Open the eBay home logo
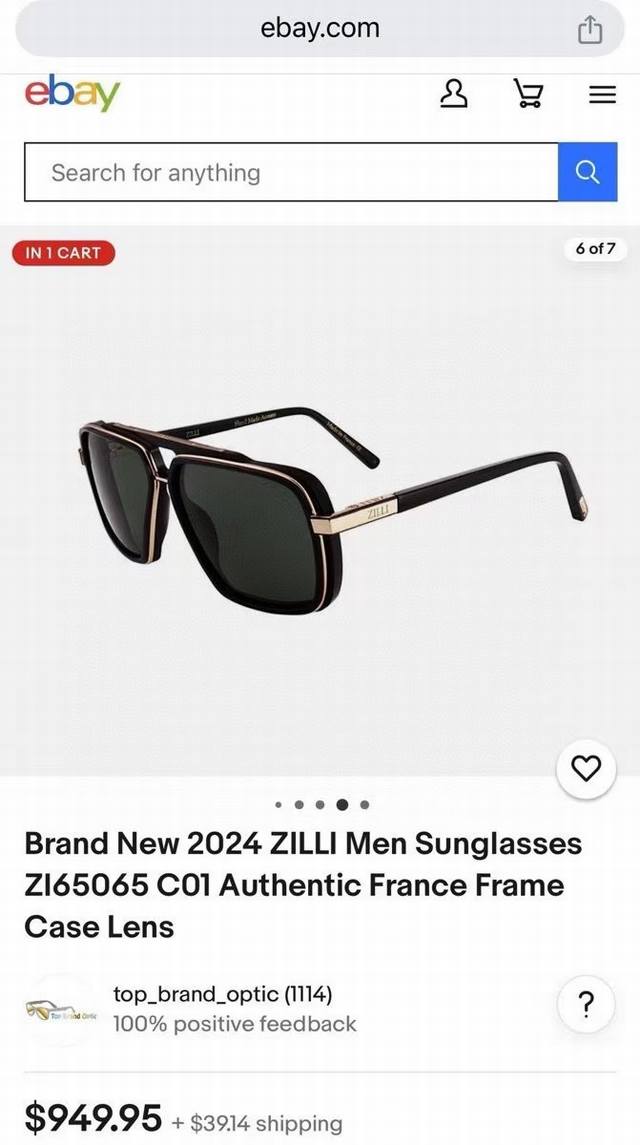The height and width of the screenshot is (1145, 640). click(x=72, y=94)
